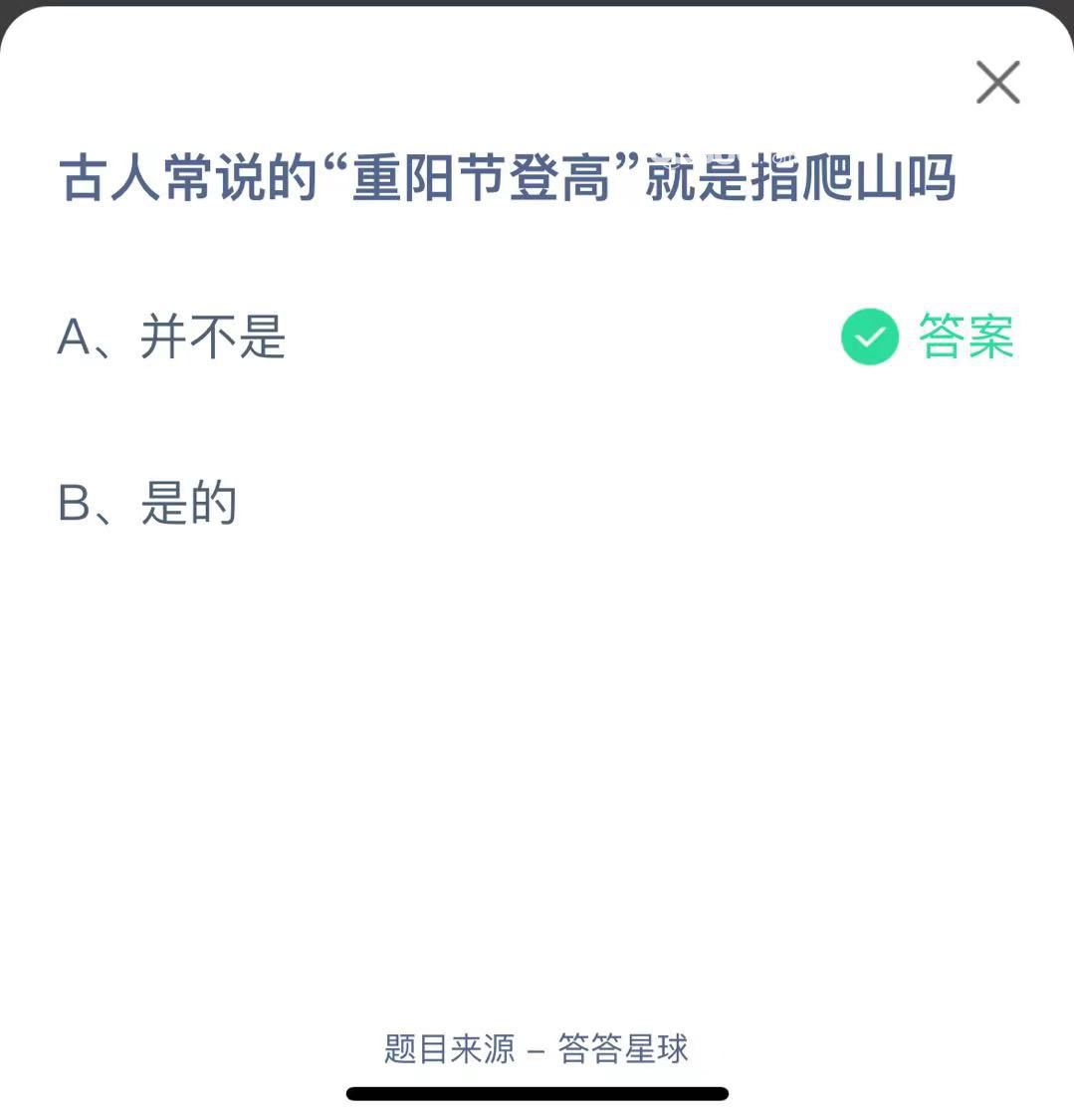The image size is (1074, 1120).
Task: Click the checkmark inside the green badge
Action: coord(869,336)
